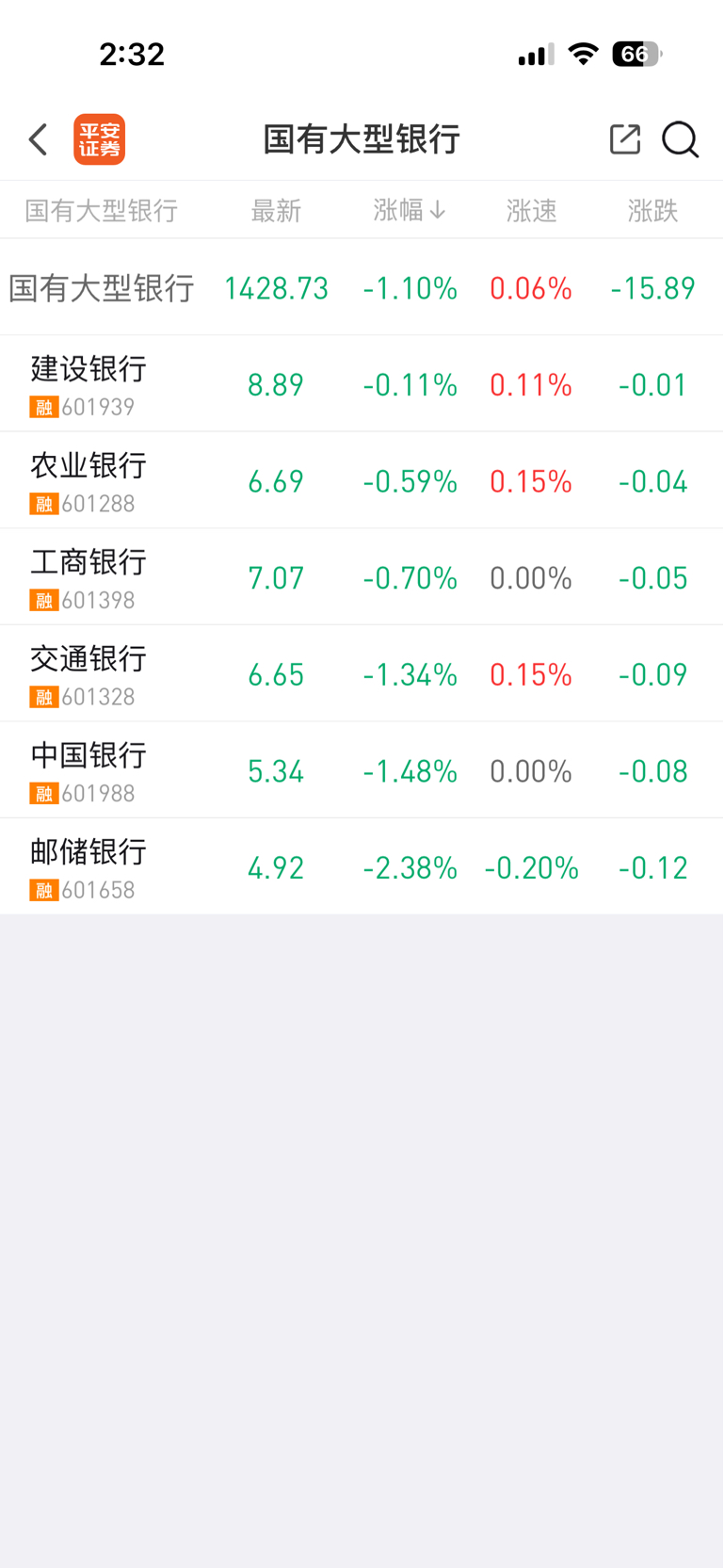Sort the list by 涨跌 column
Image resolution: width=724 pixels, height=1568 pixels.
coord(653,210)
